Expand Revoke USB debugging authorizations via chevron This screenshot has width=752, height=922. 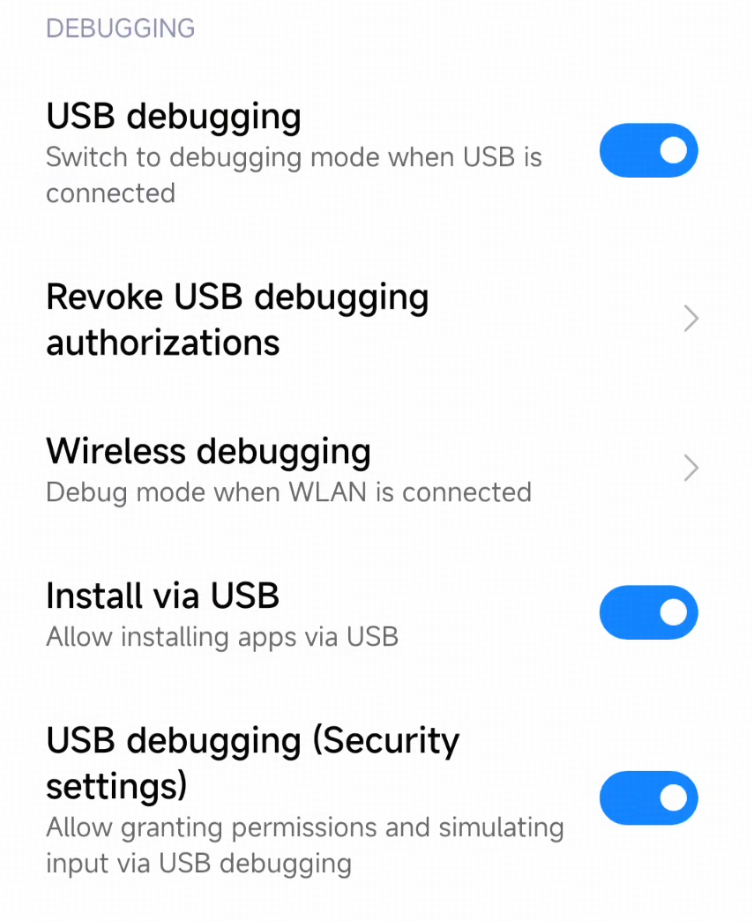(x=691, y=318)
